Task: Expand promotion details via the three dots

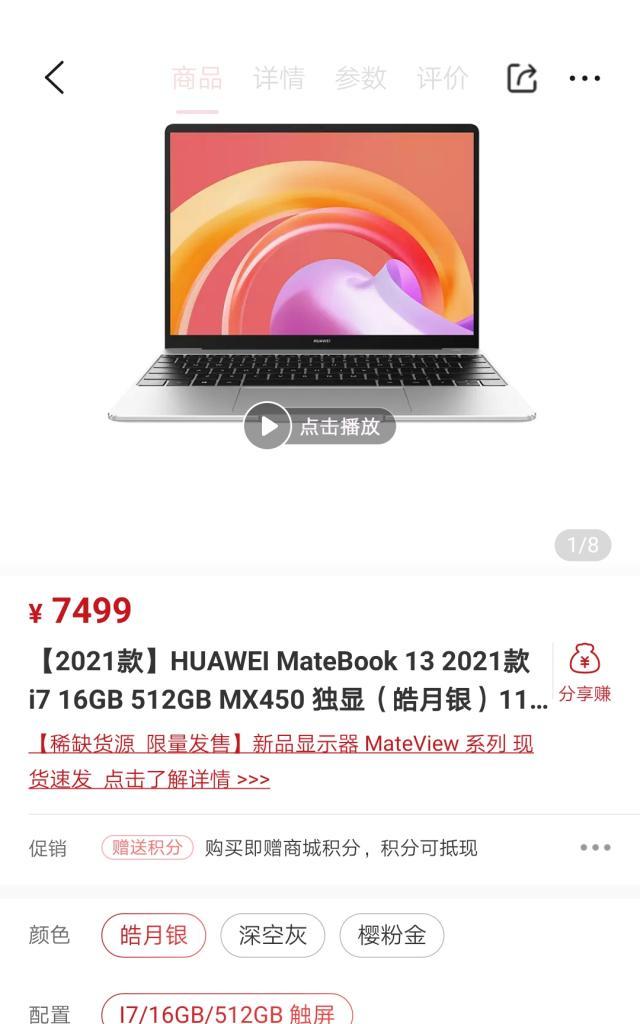Action: coord(594,847)
